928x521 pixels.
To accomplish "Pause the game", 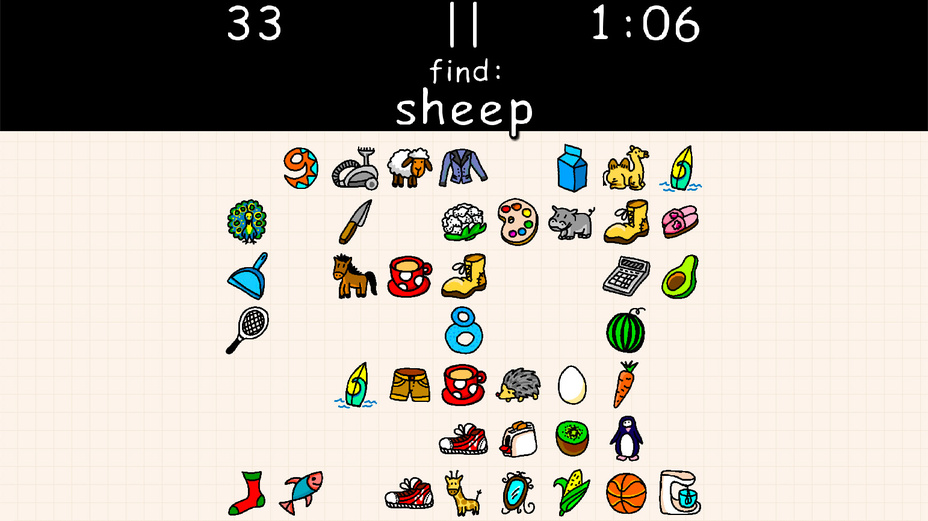I will pyautogui.click(x=463, y=24).
